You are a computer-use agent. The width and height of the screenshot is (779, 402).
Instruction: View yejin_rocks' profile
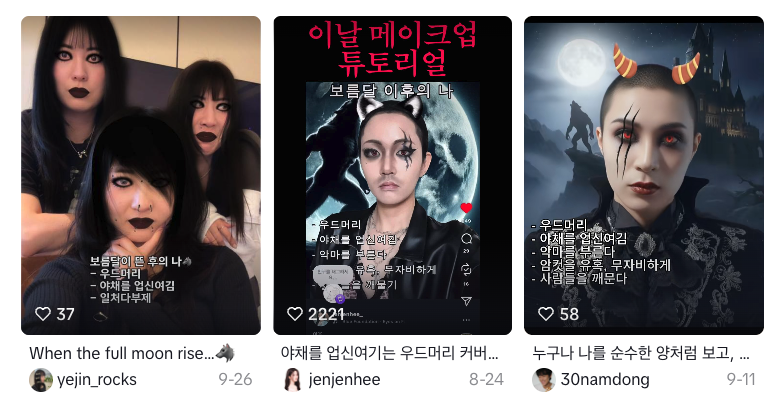click(x=96, y=380)
